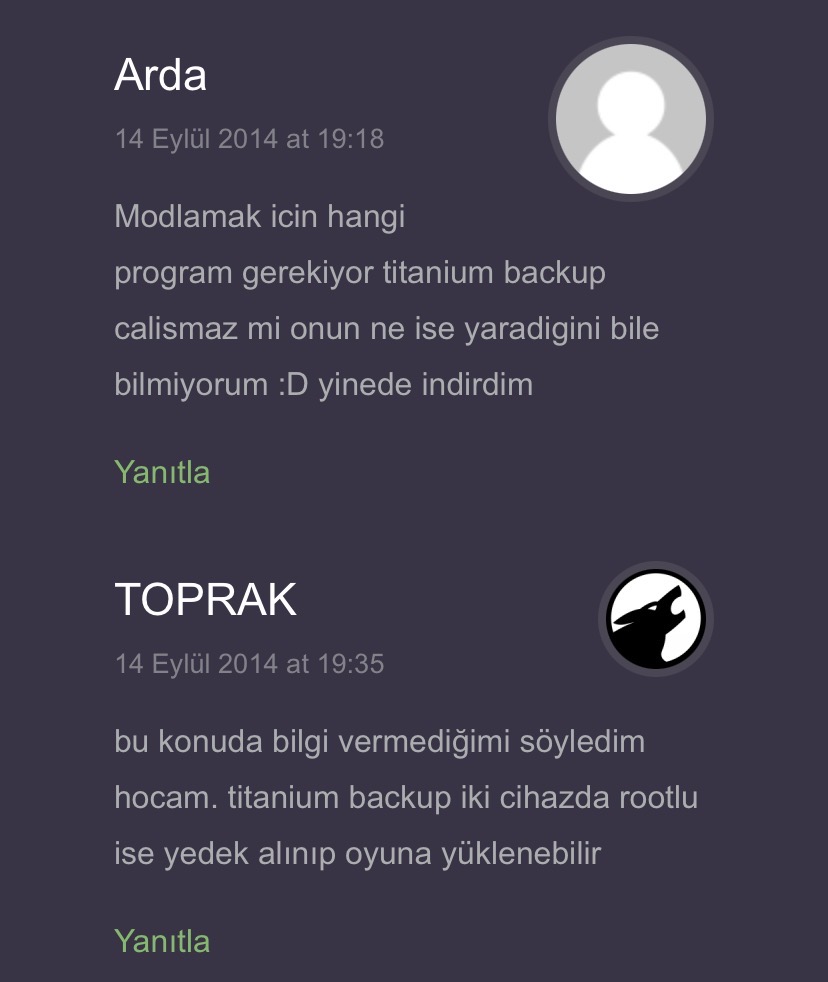Reply to TOPRAK's comment via Yanıtla
Screen dimensions: 828x982
tap(162, 941)
